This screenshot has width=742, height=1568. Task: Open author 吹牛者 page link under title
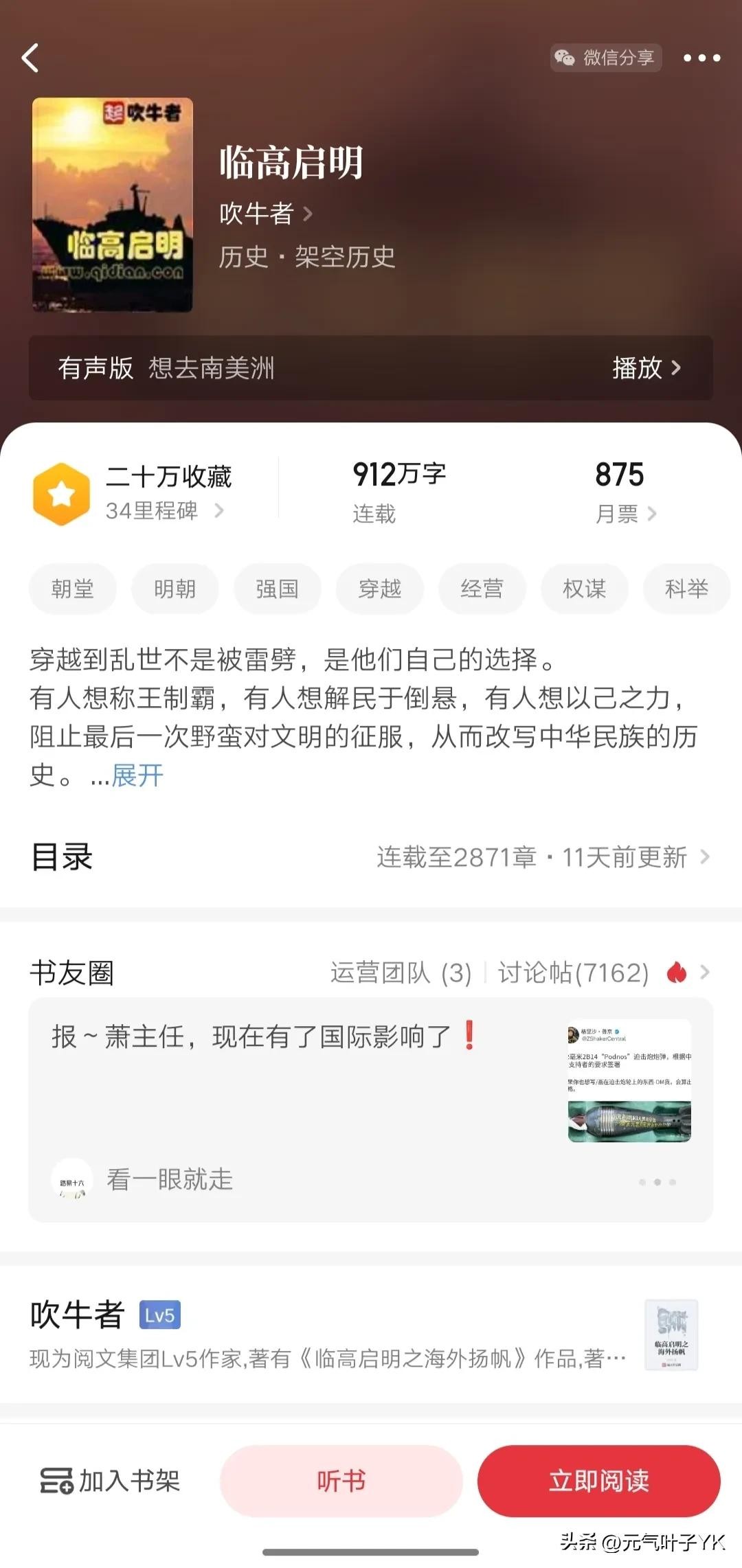point(265,214)
